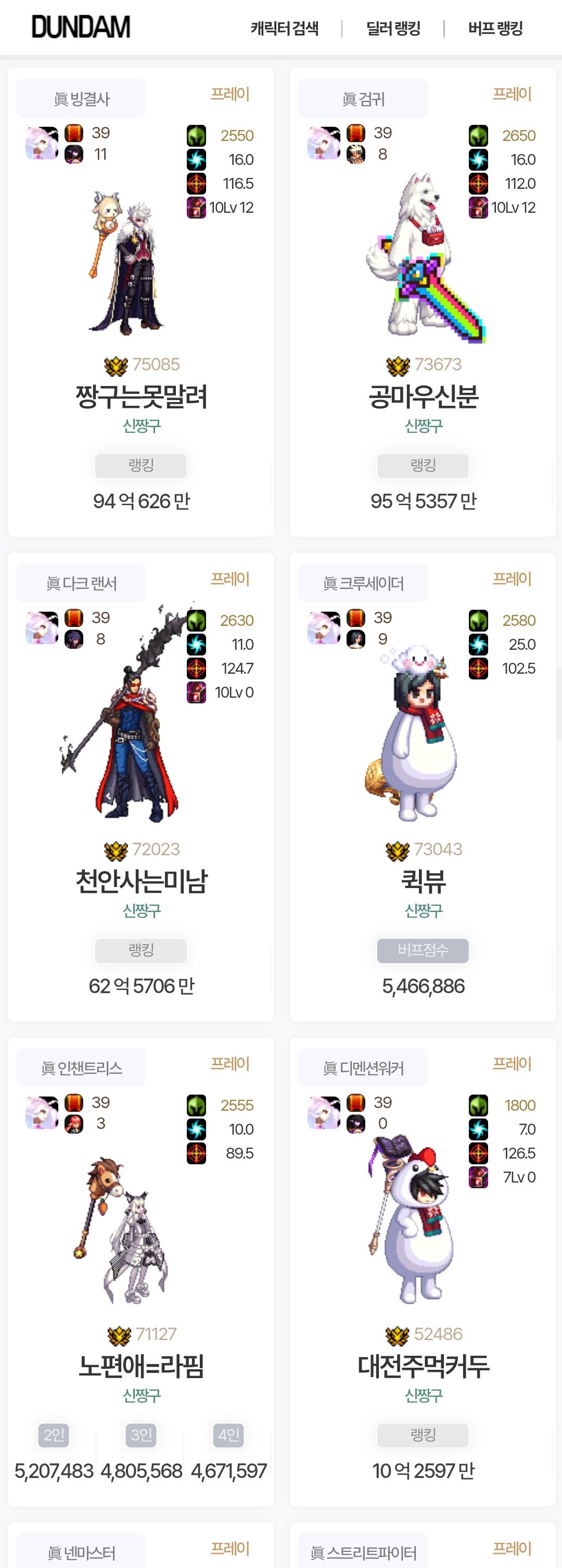Open character card 퀵뷰
Screen dimensions: 562x1568
(423, 881)
